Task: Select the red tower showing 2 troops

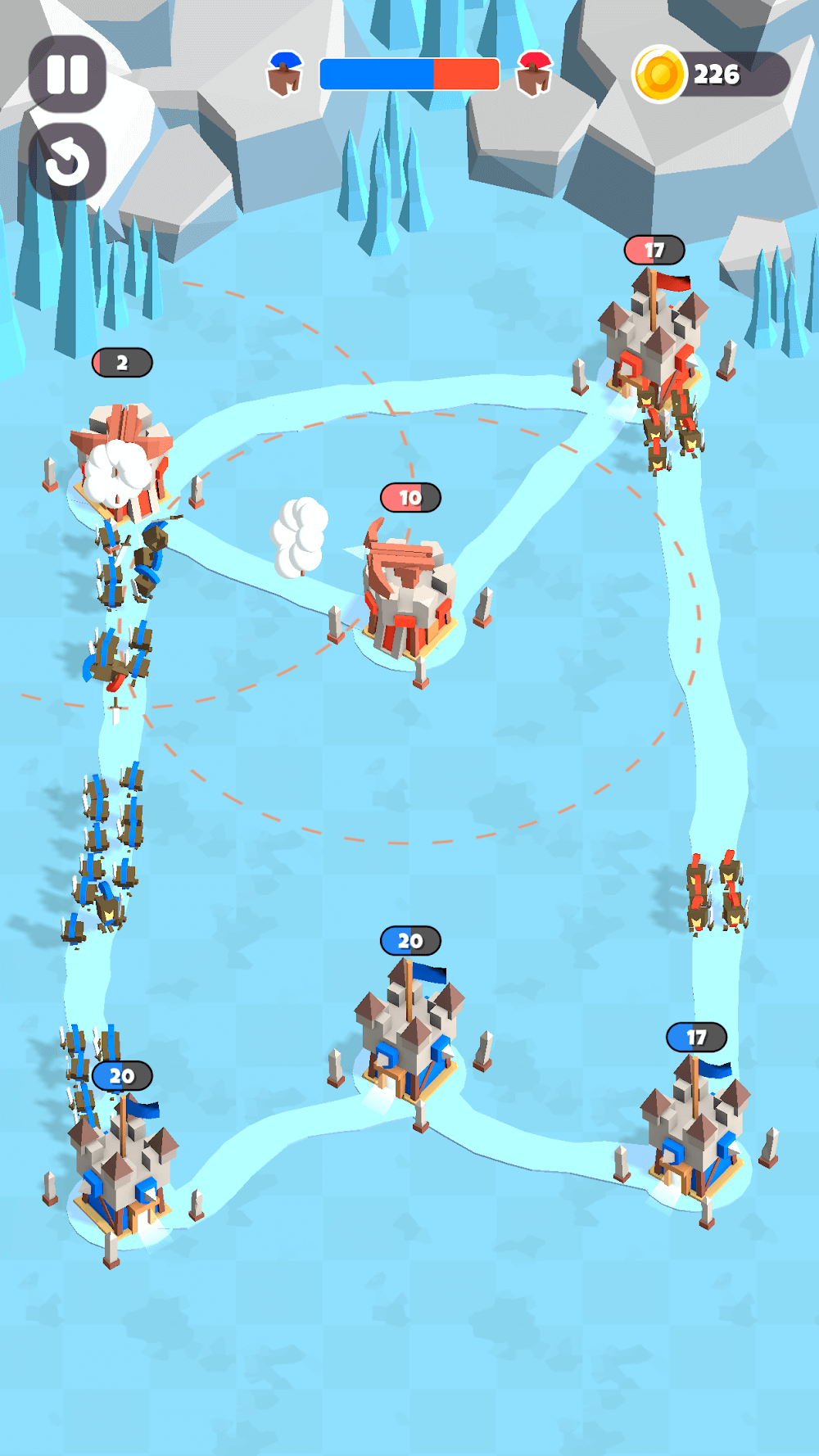Action: point(121,463)
